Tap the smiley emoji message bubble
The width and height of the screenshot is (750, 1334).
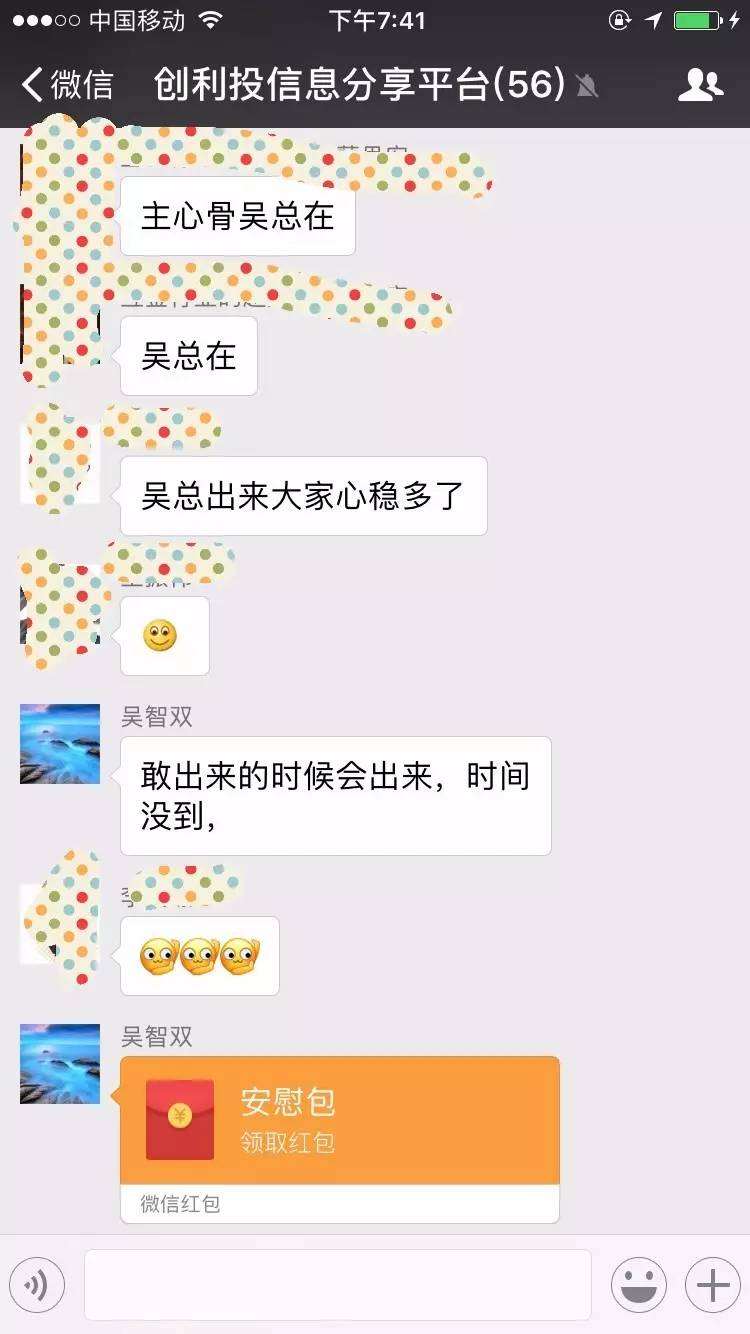click(165, 635)
